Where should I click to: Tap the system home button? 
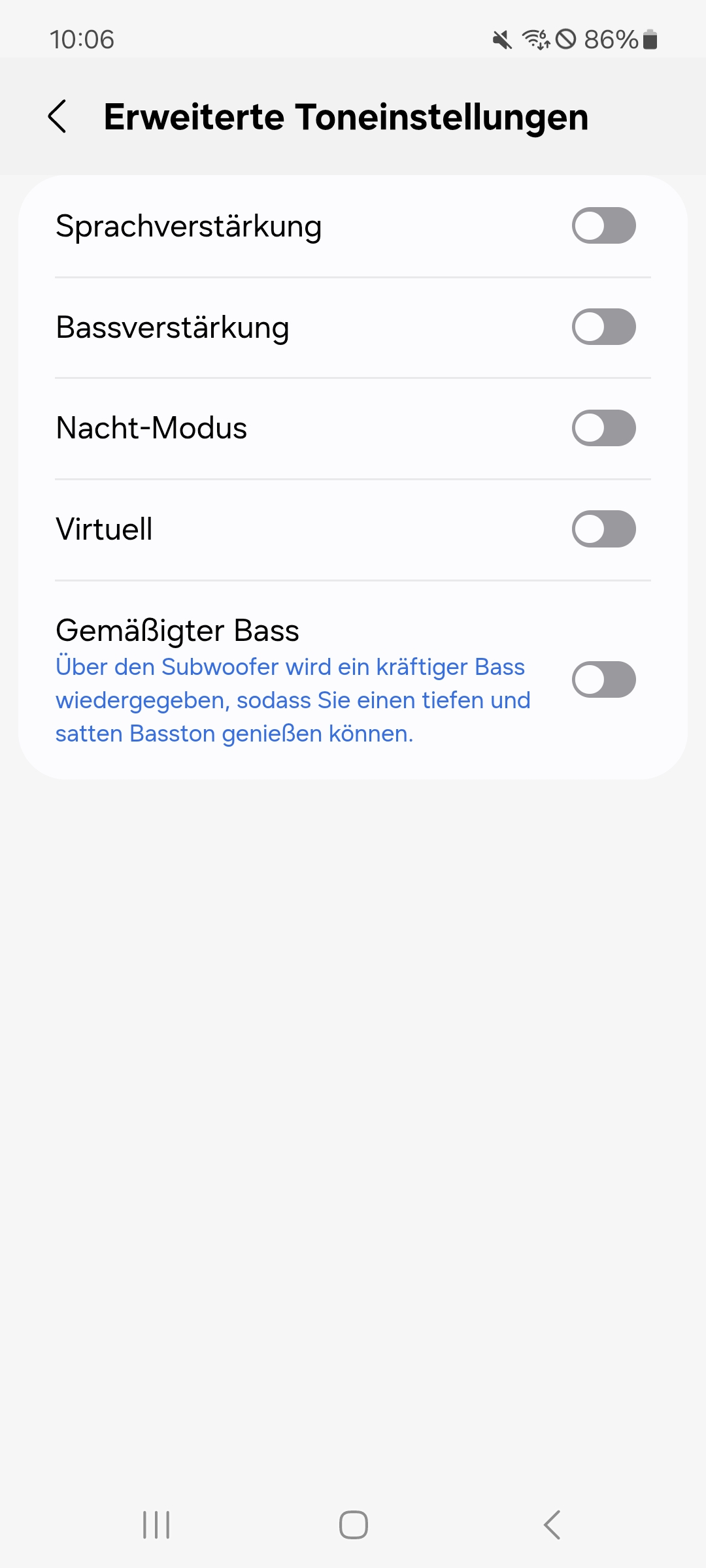(353, 1525)
